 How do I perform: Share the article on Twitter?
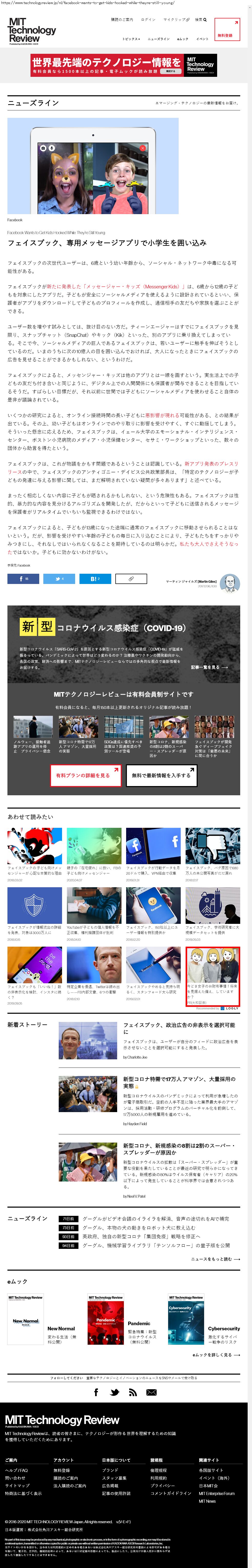tap(58, 579)
